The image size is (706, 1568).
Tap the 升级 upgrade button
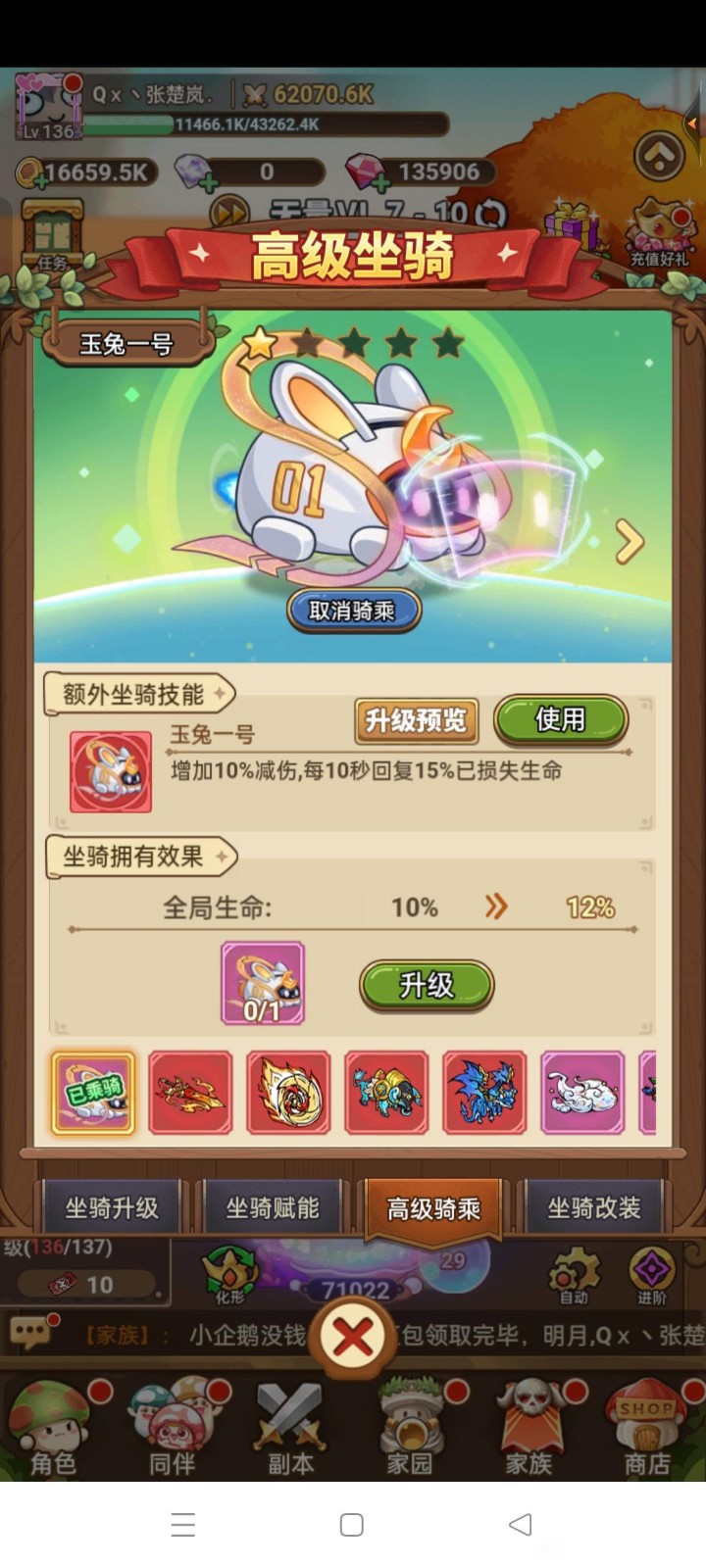427,985
